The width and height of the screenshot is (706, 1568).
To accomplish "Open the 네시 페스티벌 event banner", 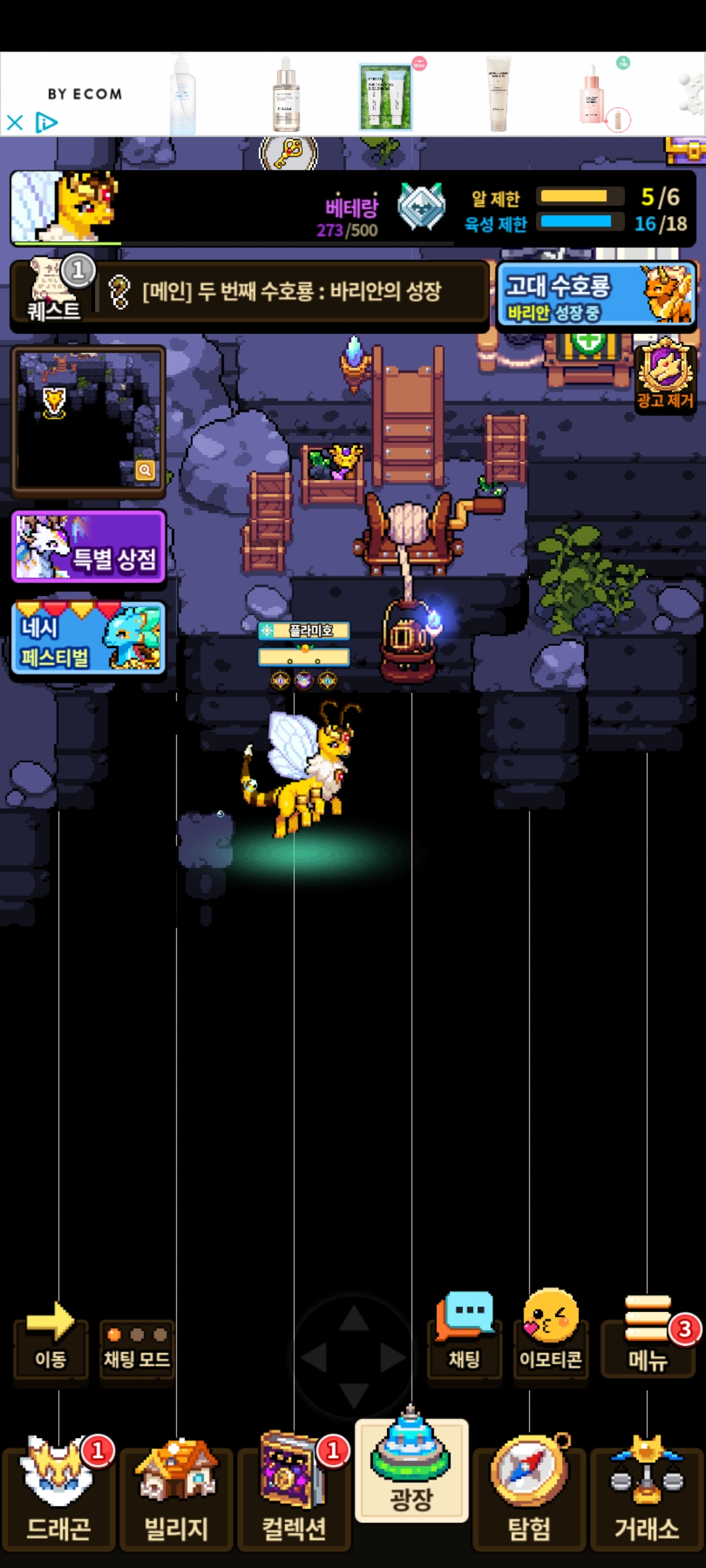I will click(x=89, y=638).
